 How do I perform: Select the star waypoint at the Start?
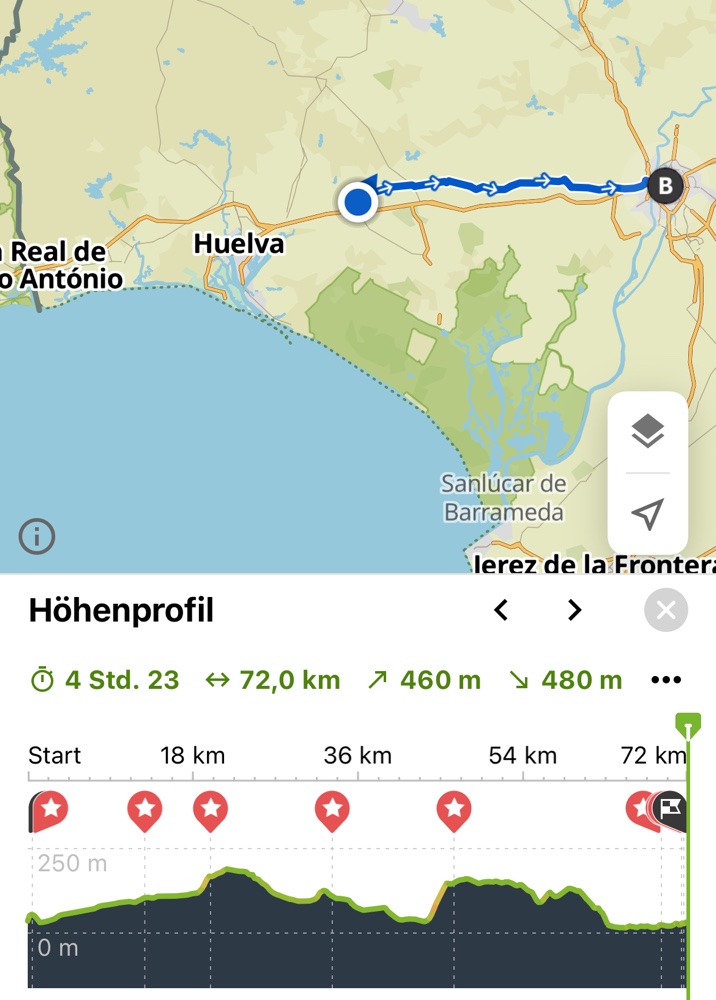tap(49, 808)
